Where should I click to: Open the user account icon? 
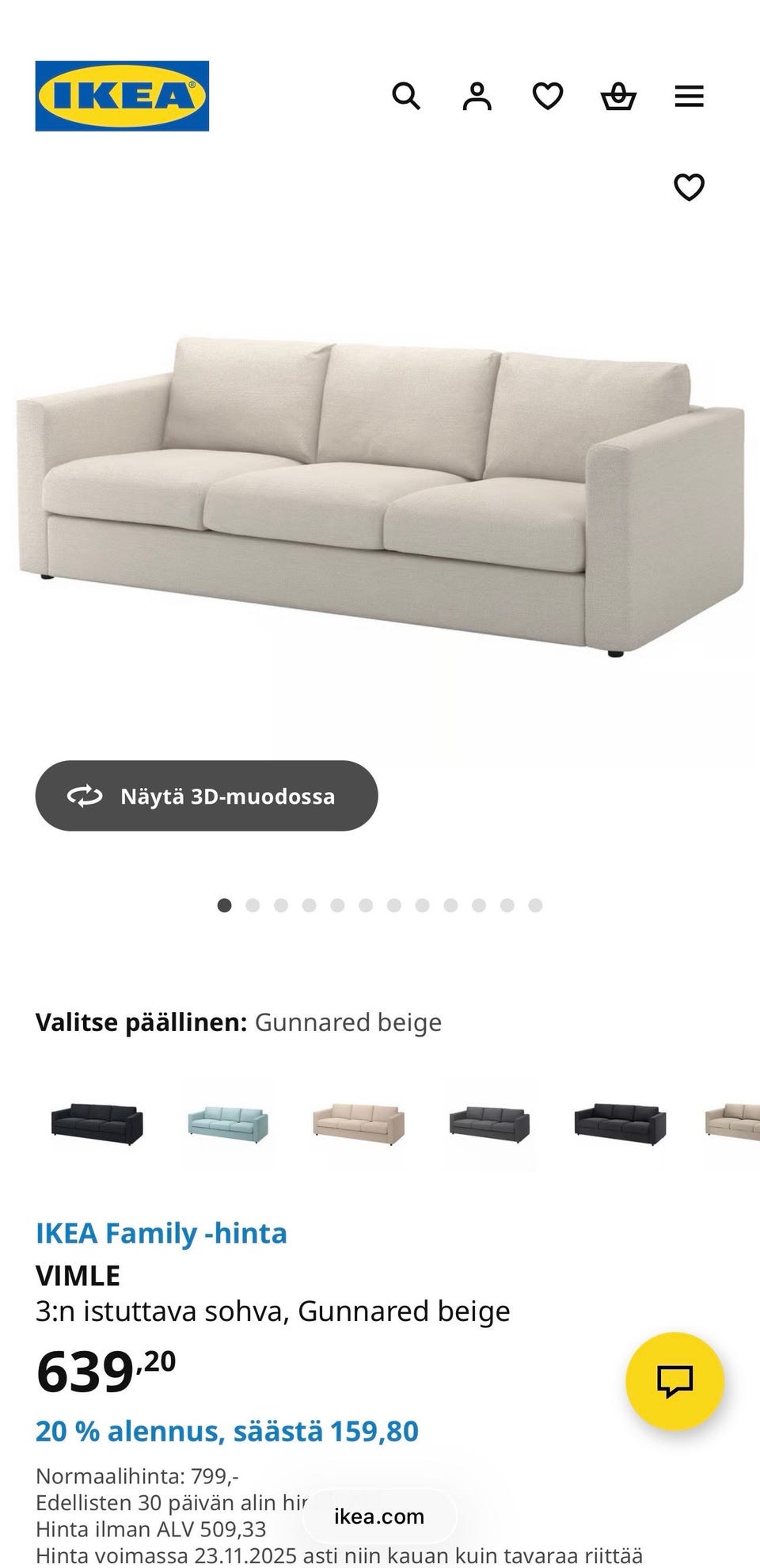pyautogui.click(x=477, y=96)
